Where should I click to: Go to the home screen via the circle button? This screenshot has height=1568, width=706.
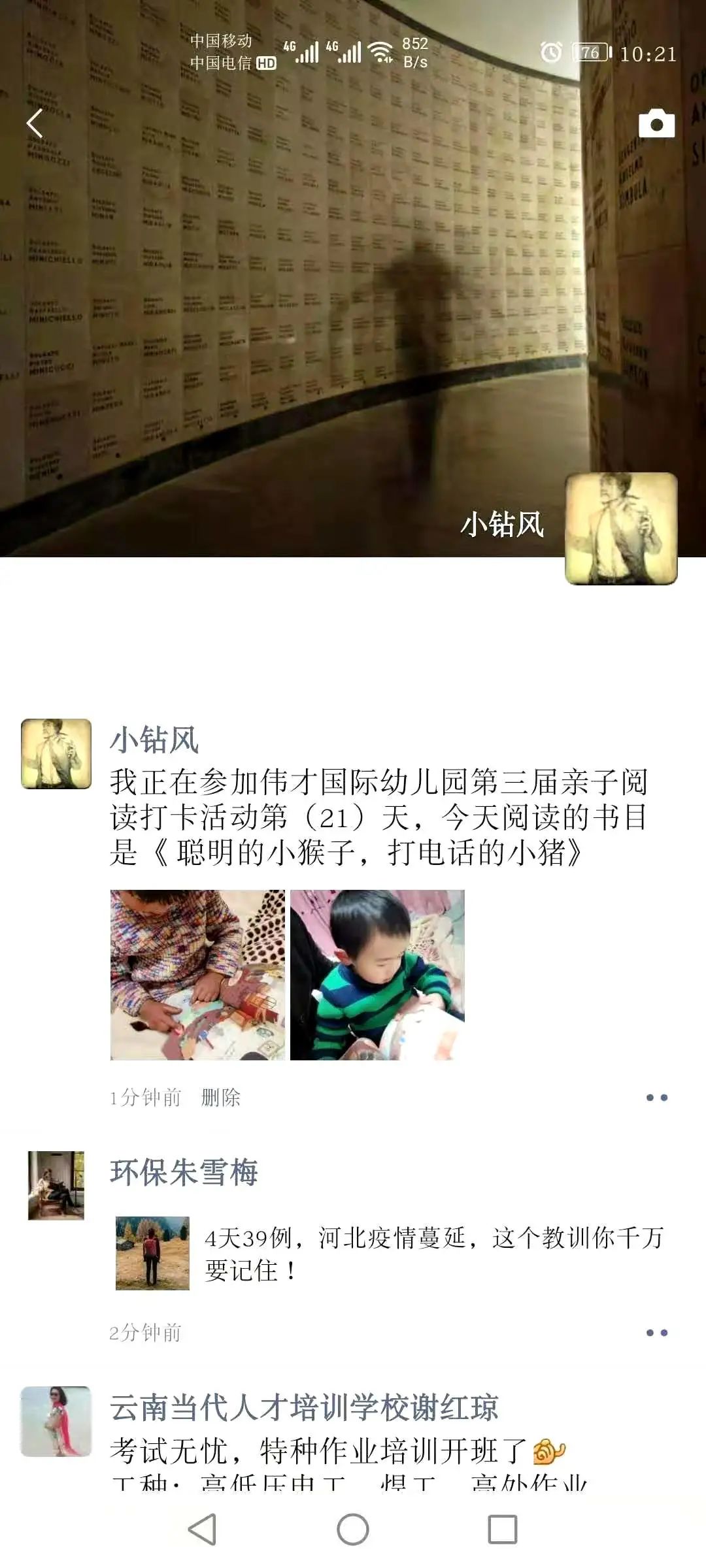tap(353, 1529)
